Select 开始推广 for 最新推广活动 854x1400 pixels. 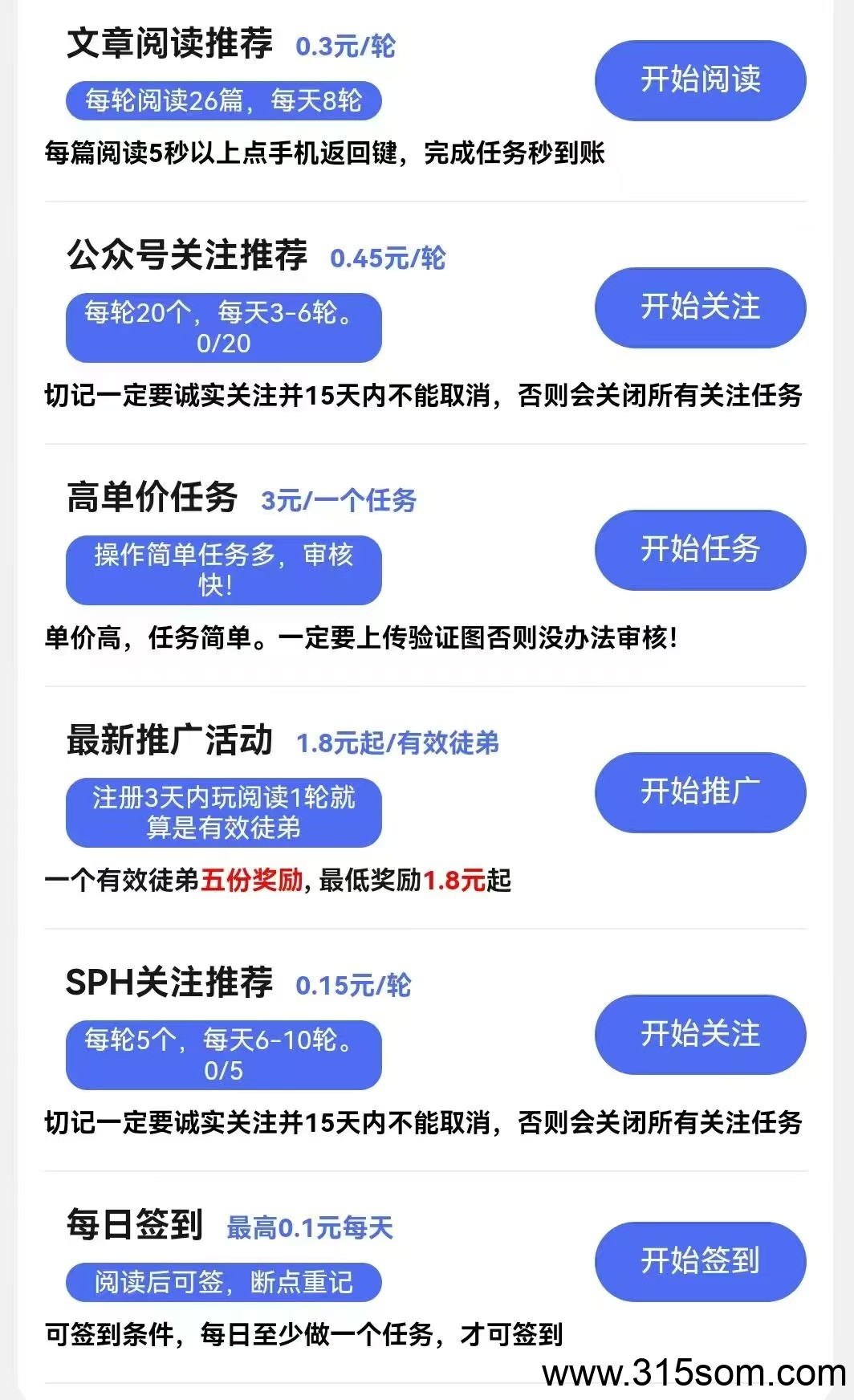[700, 792]
